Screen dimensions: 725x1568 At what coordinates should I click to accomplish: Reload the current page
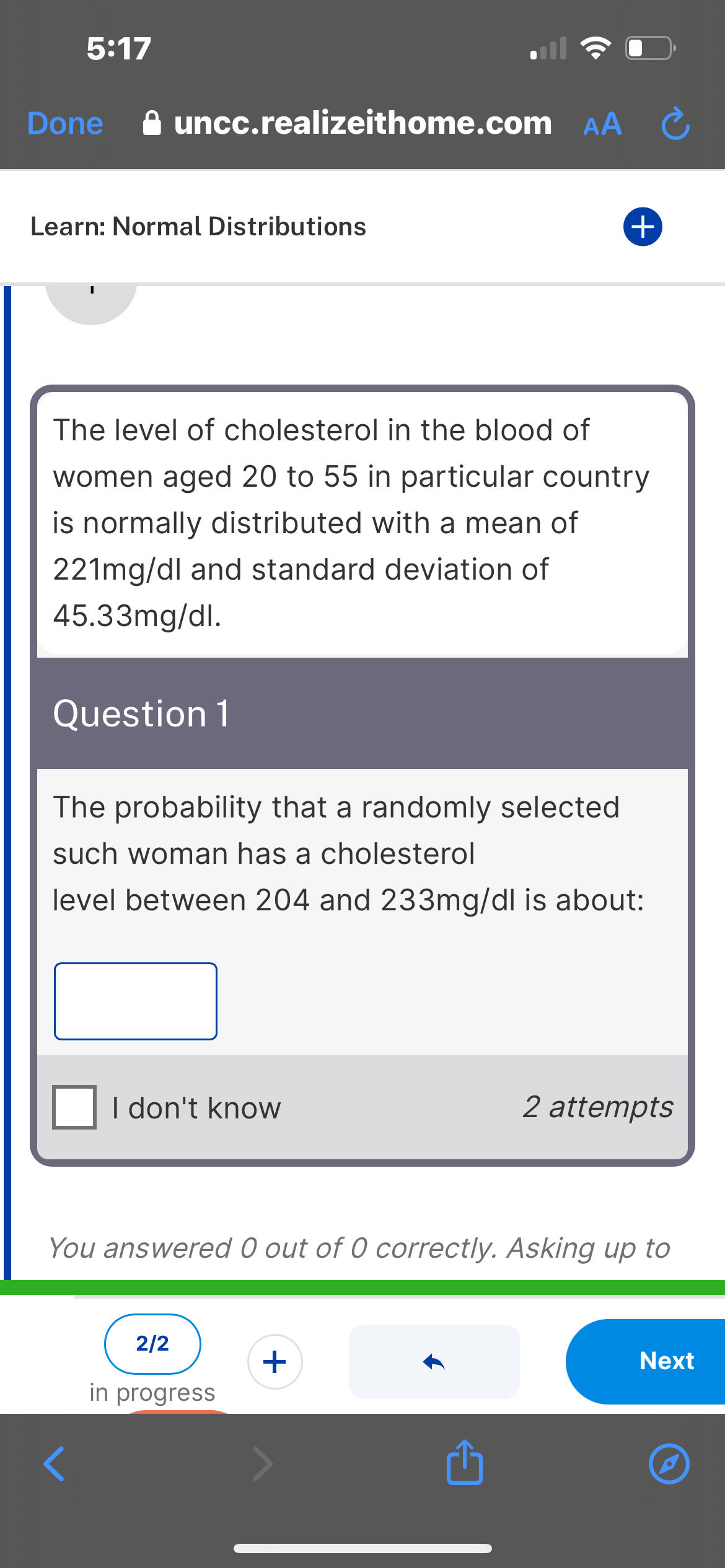pyautogui.click(x=675, y=124)
